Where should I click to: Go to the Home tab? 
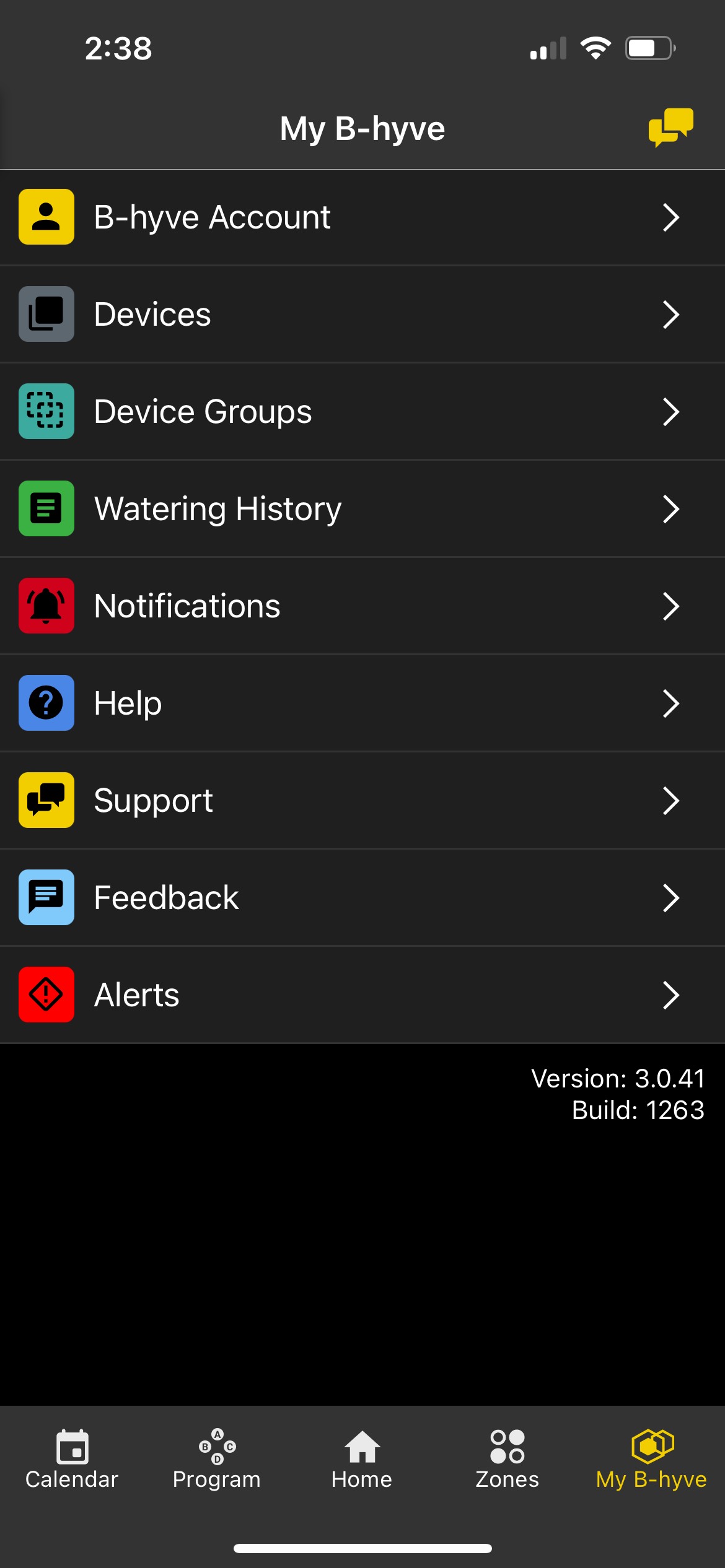coord(362,1460)
